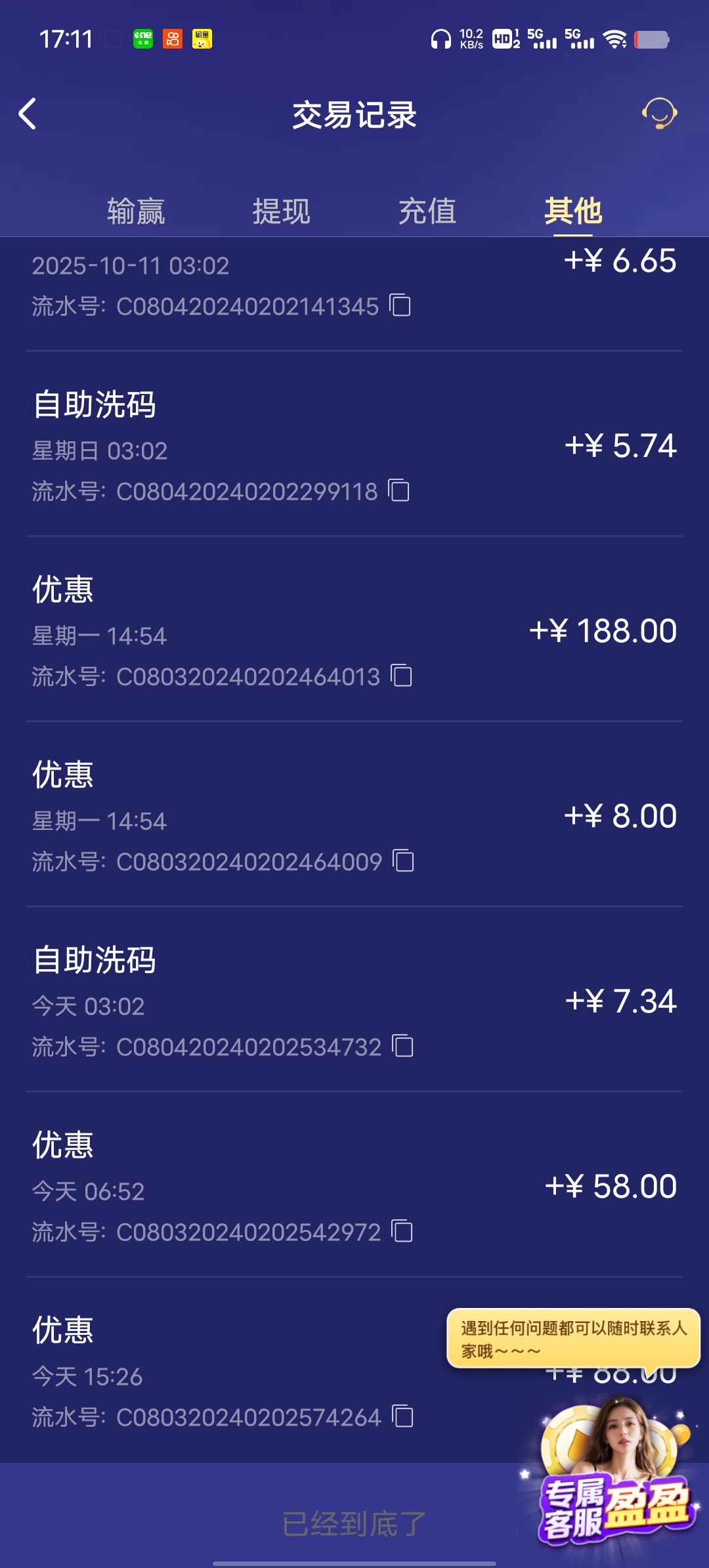Copy serial number ending in 299118
The width and height of the screenshot is (709, 1568).
[x=399, y=491]
